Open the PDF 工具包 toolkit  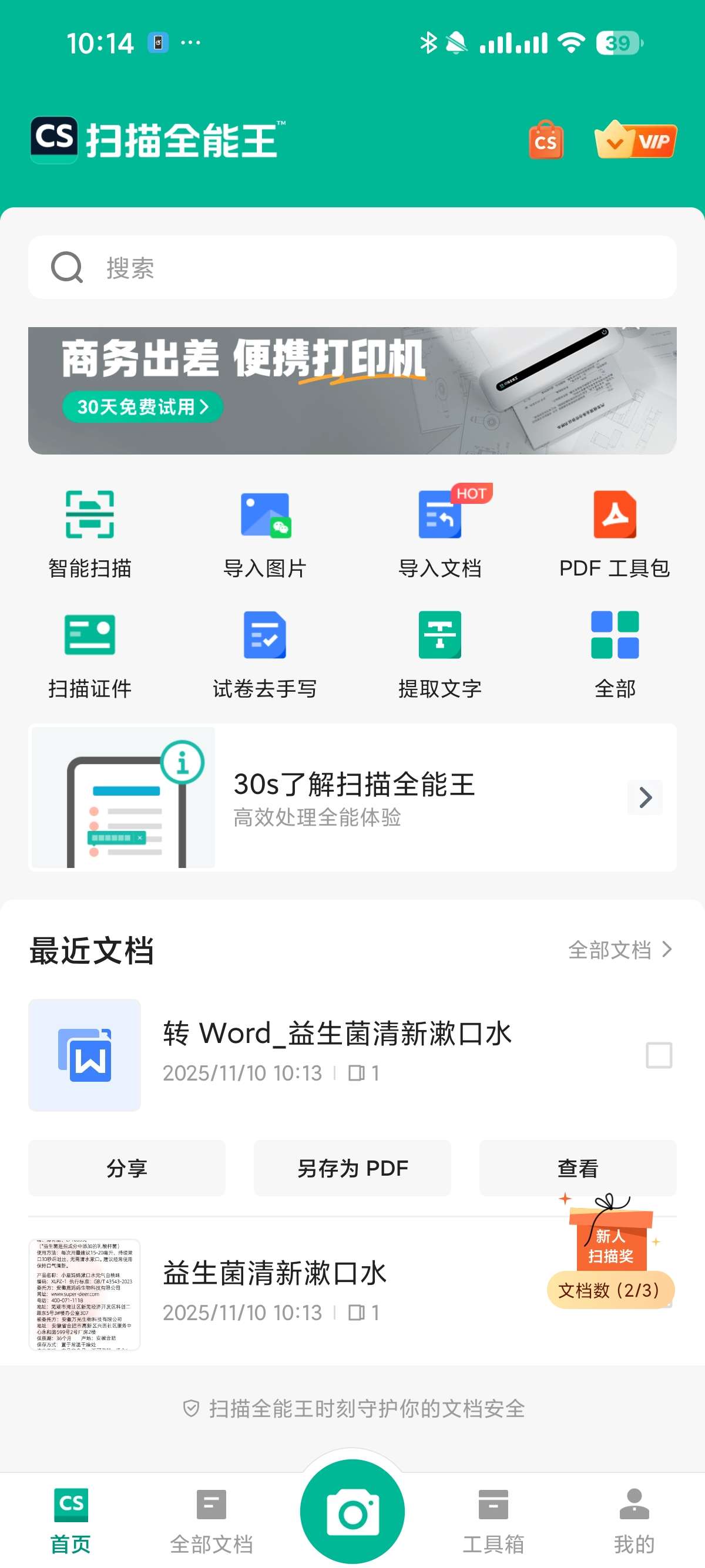[616, 533]
